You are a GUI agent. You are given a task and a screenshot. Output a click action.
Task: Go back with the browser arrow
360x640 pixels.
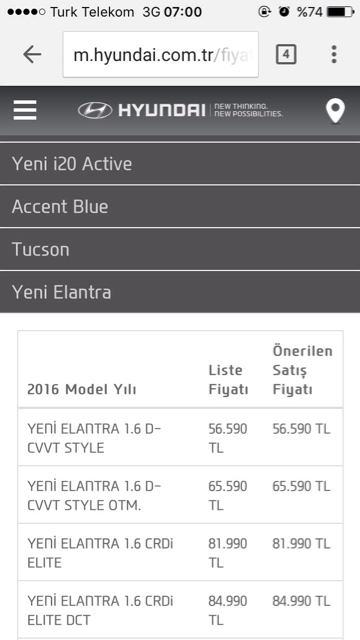(32, 54)
